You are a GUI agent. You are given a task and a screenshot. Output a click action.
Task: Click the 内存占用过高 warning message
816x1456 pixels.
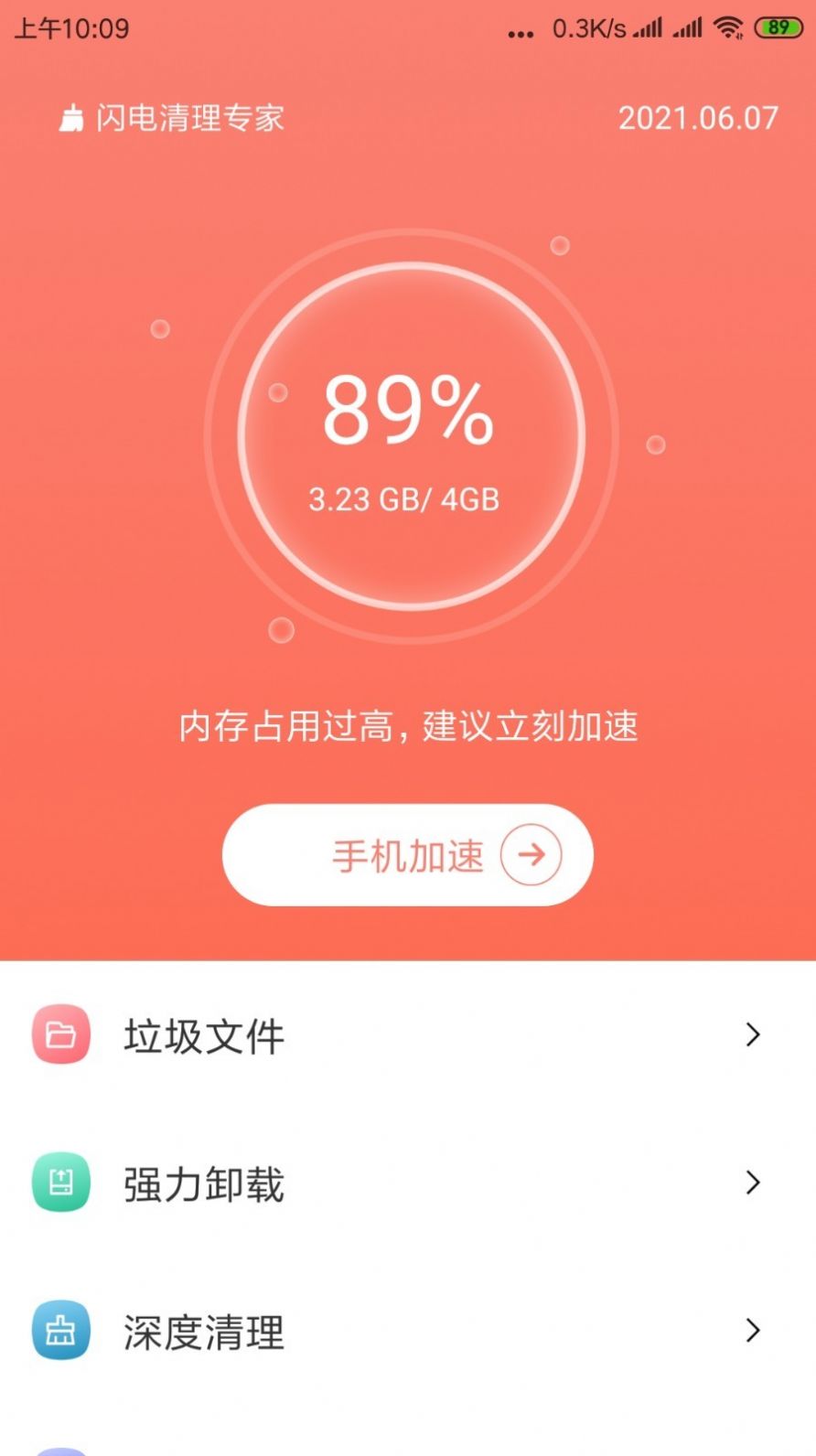coord(408,727)
